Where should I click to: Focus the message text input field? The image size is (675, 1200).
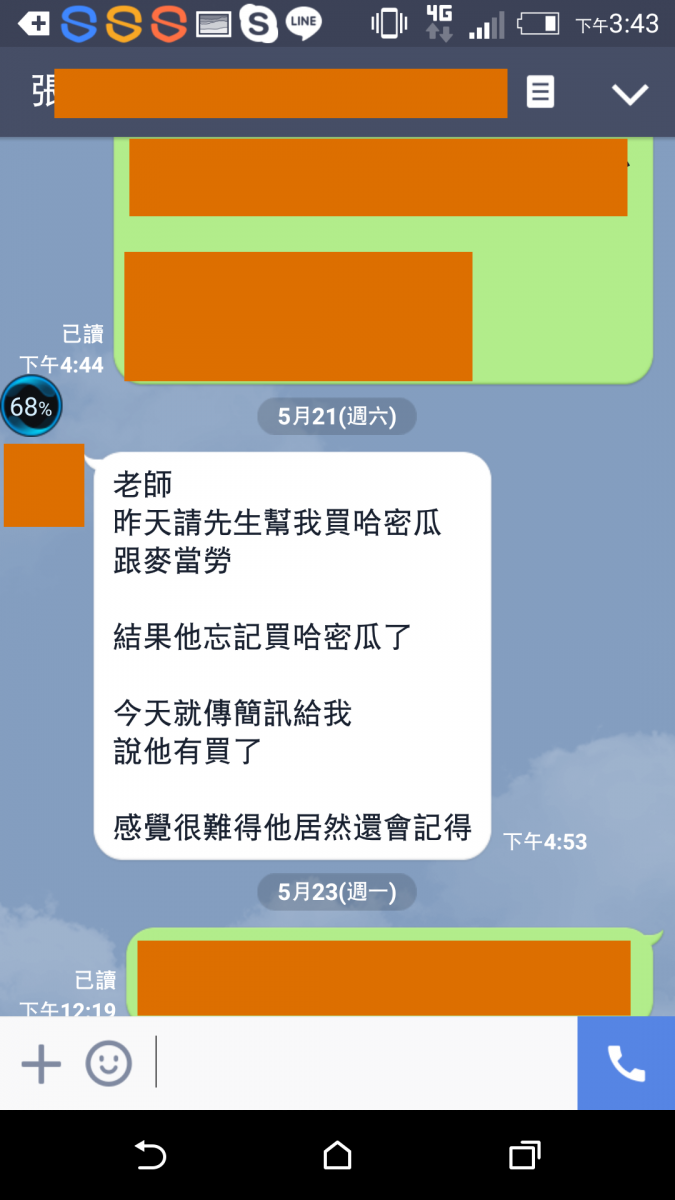coord(365,1063)
